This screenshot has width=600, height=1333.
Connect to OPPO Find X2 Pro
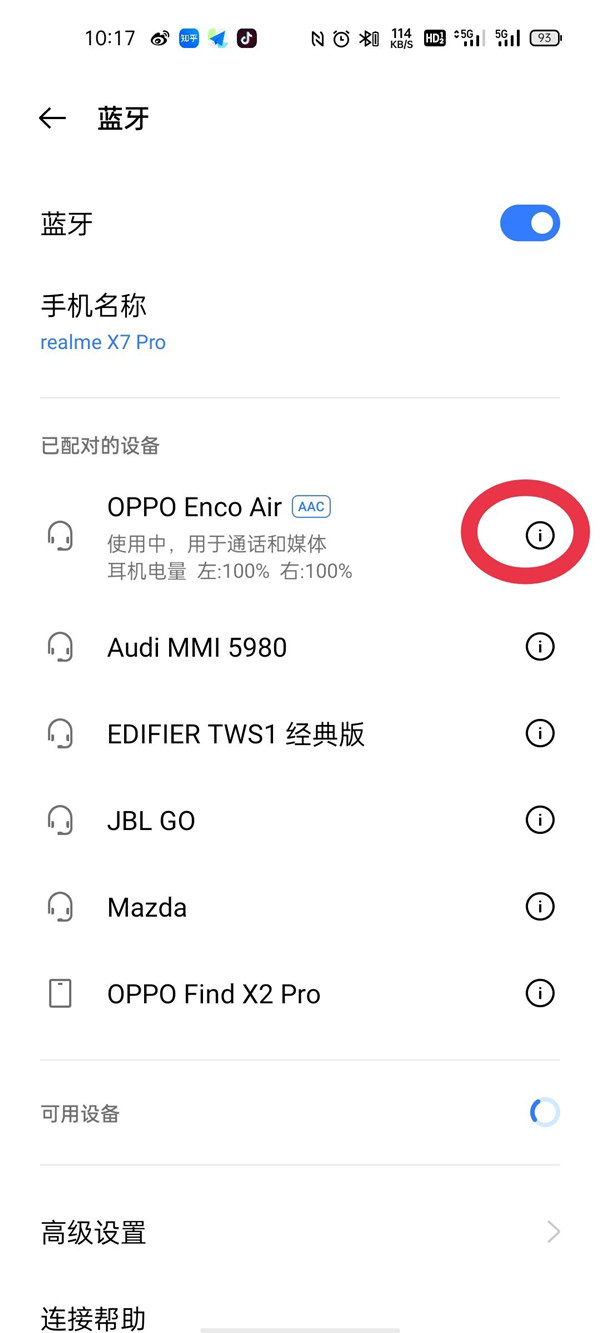point(214,994)
